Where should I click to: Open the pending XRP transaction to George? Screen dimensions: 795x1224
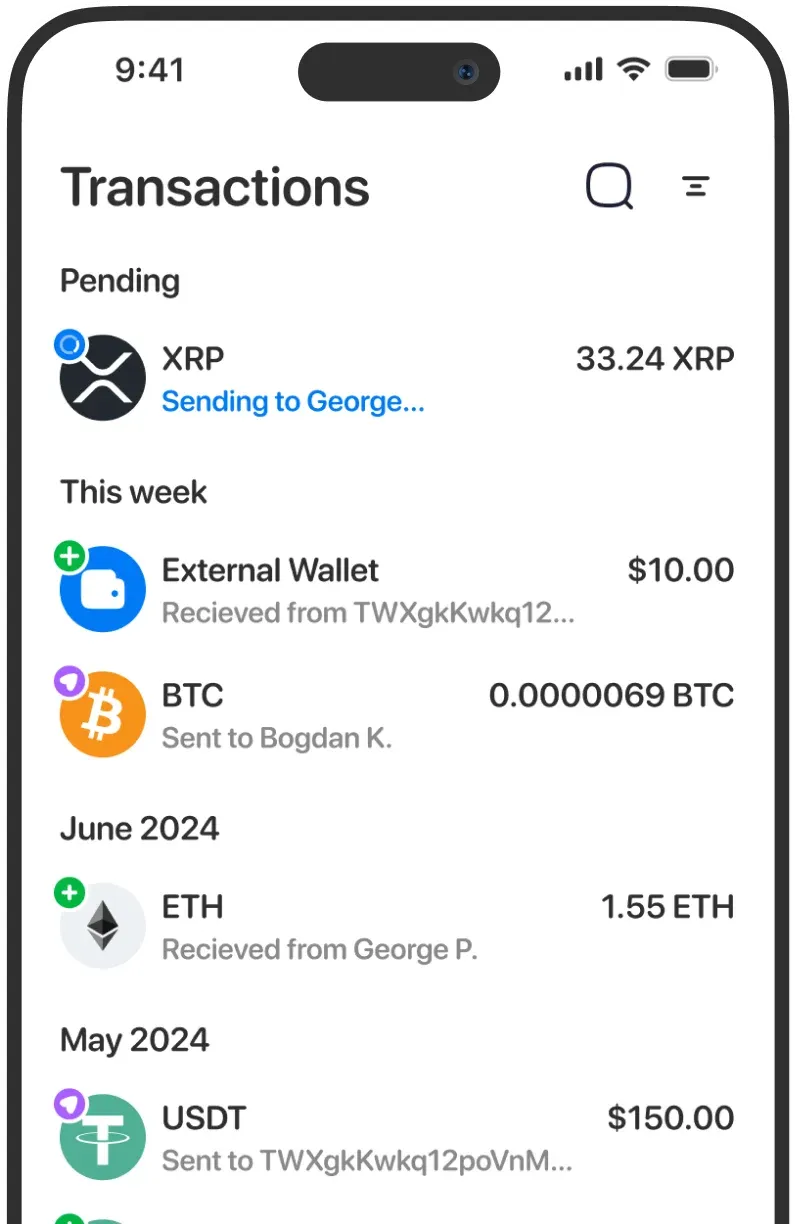coord(397,379)
